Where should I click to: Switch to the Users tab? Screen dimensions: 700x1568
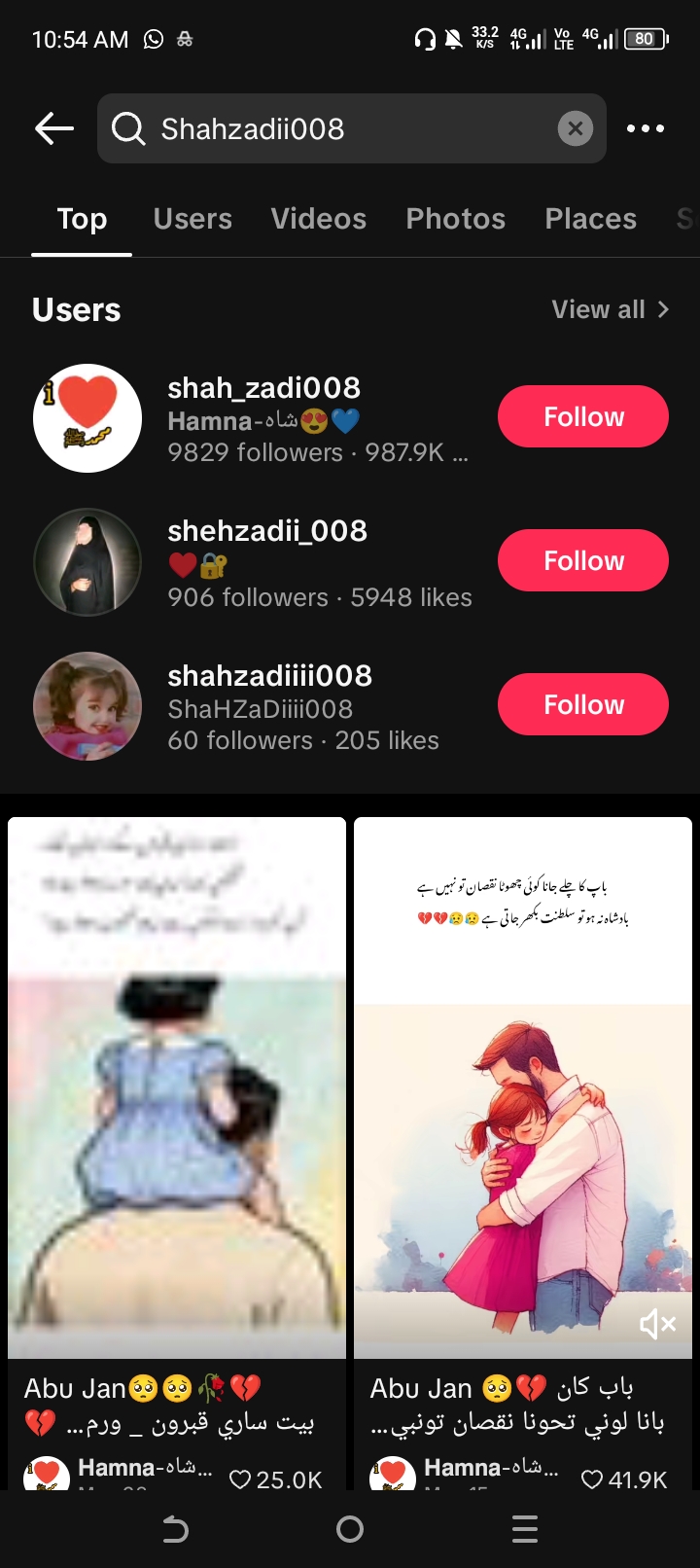click(x=192, y=219)
